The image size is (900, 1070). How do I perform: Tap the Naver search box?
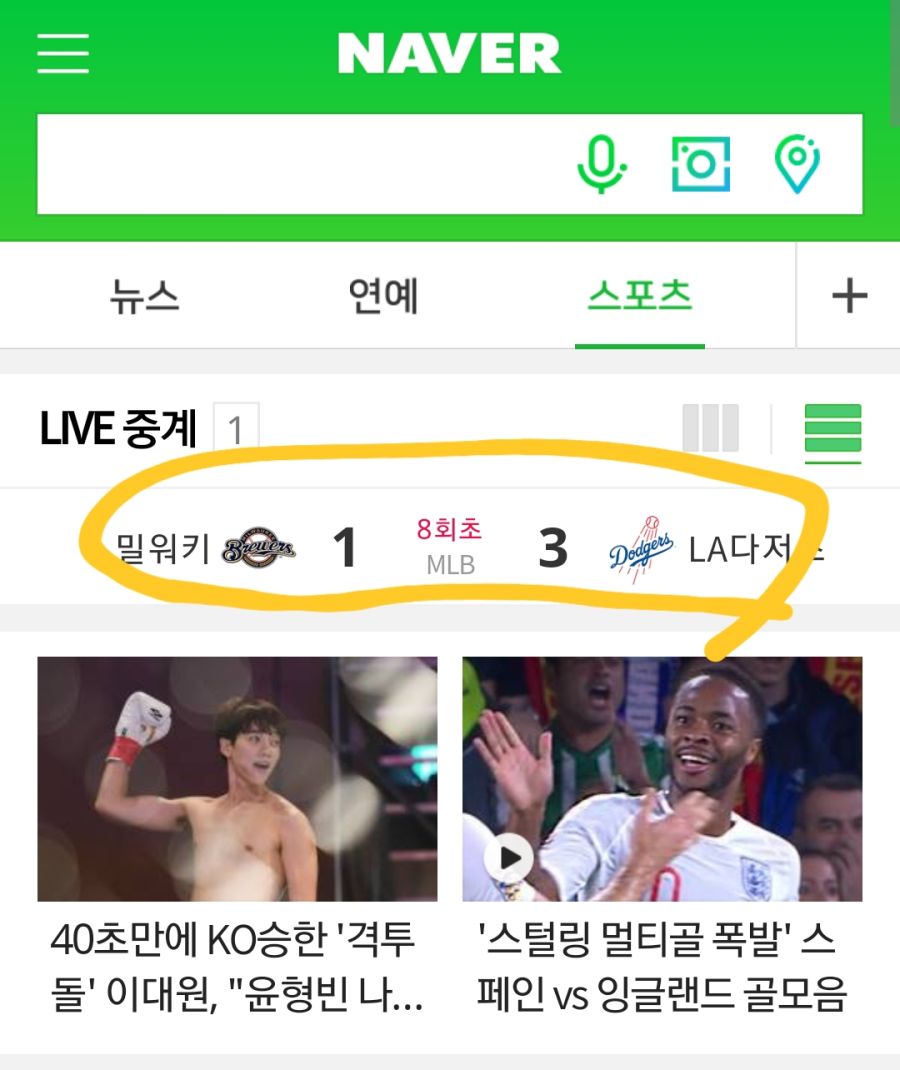point(300,164)
